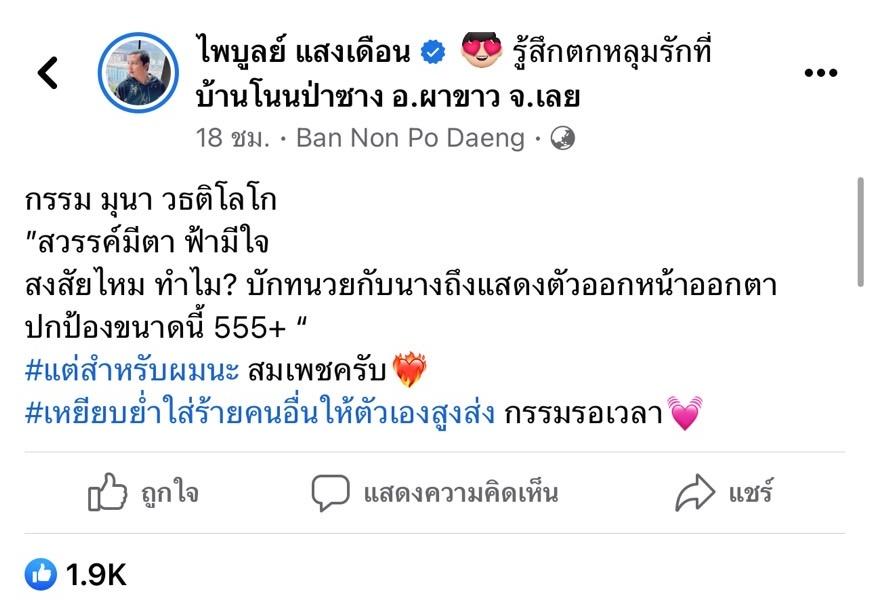Open hashtag #แต่สำหรับผมนะ
This screenshot has height=604, width=870.
pos(132,370)
